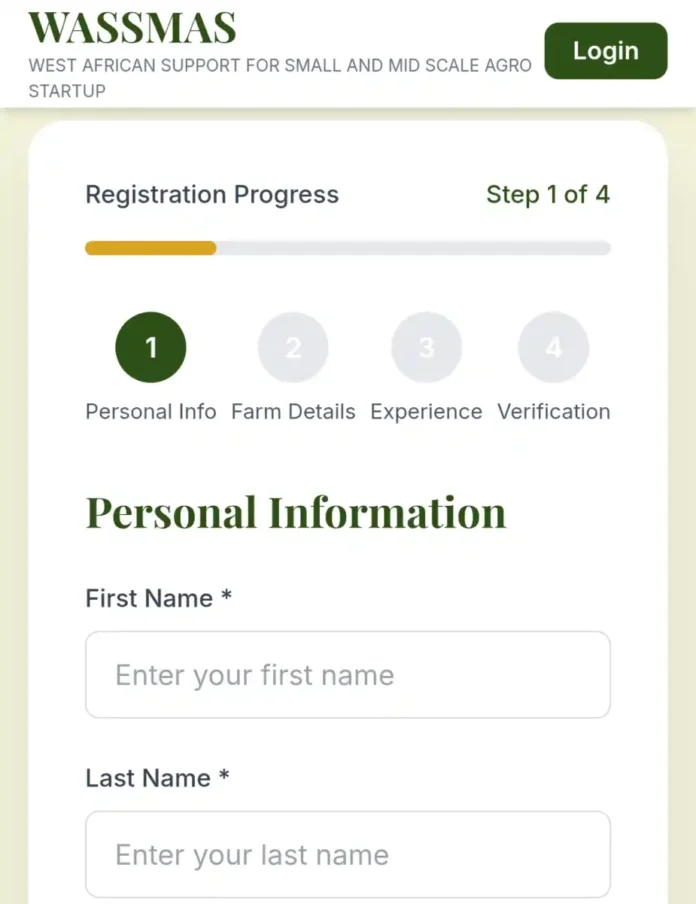Focus the First Name input field

[x=347, y=675]
